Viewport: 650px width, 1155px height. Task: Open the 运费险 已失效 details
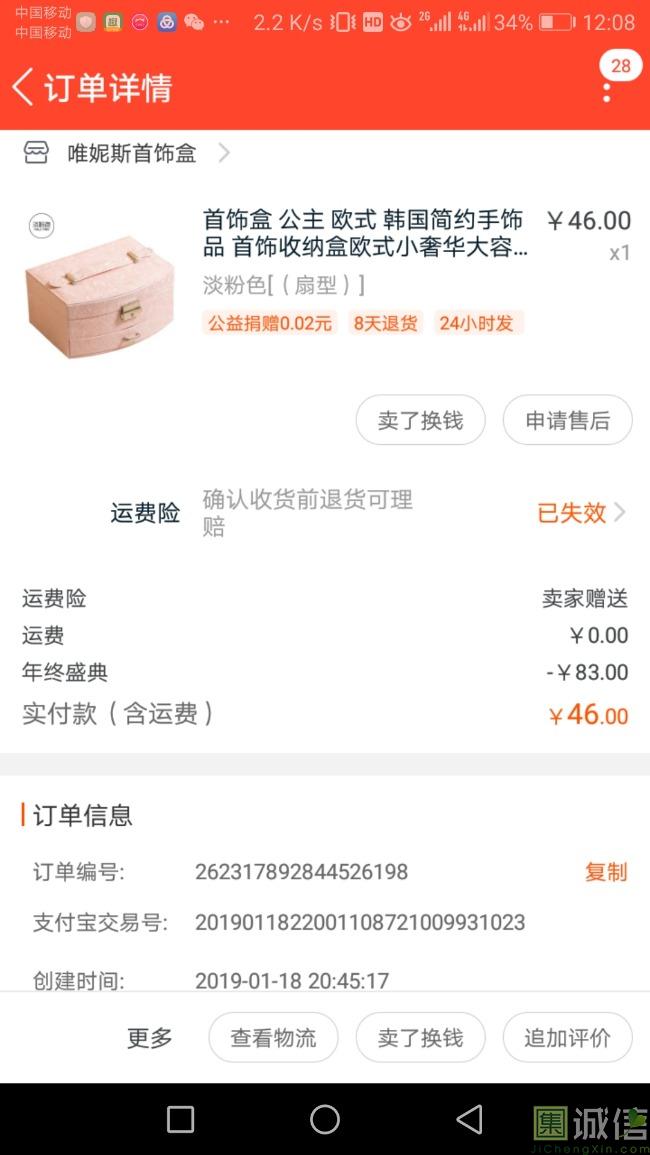coord(581,513)
